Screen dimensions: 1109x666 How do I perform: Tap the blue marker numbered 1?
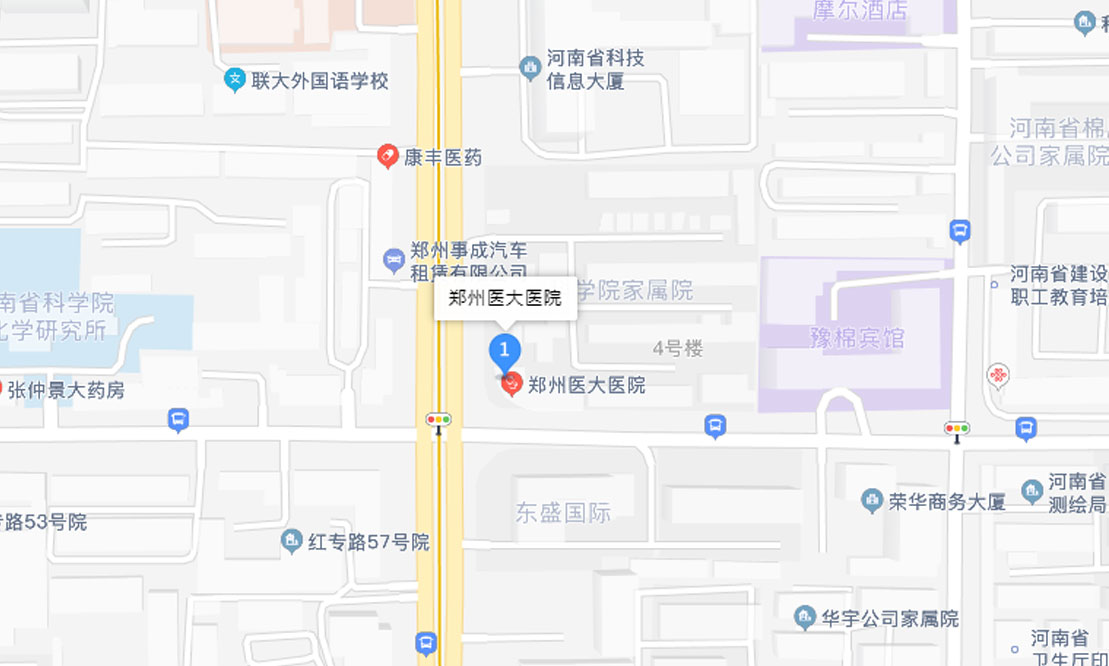tap(505, 350)
